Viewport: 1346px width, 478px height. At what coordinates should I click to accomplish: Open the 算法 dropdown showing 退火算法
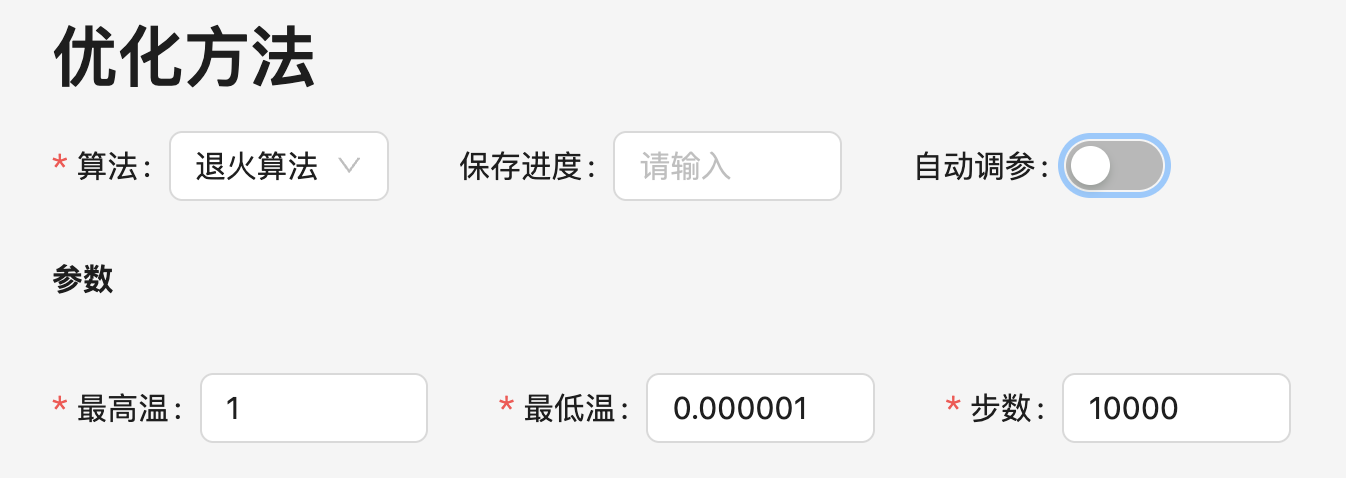pos(278,167)
